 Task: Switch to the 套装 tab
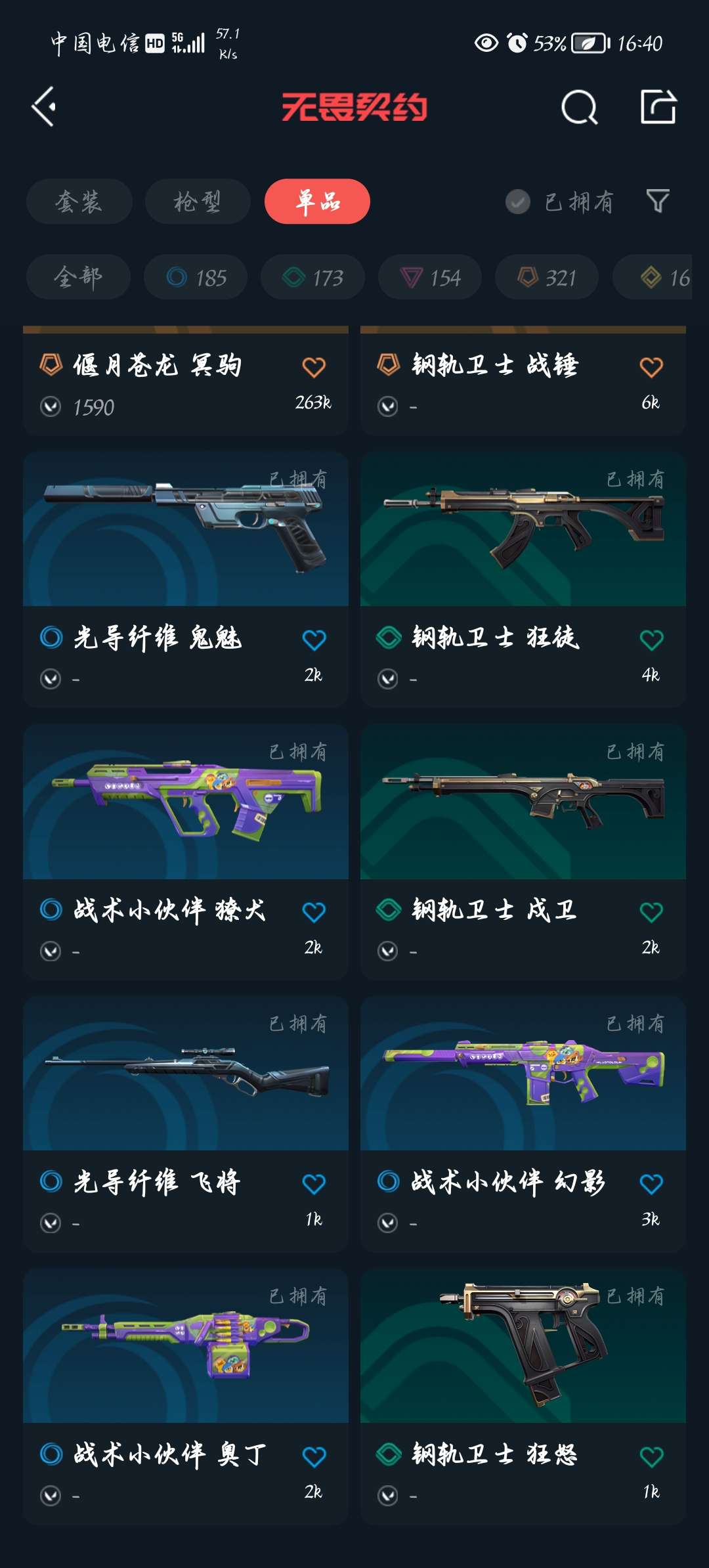[79, 202]
